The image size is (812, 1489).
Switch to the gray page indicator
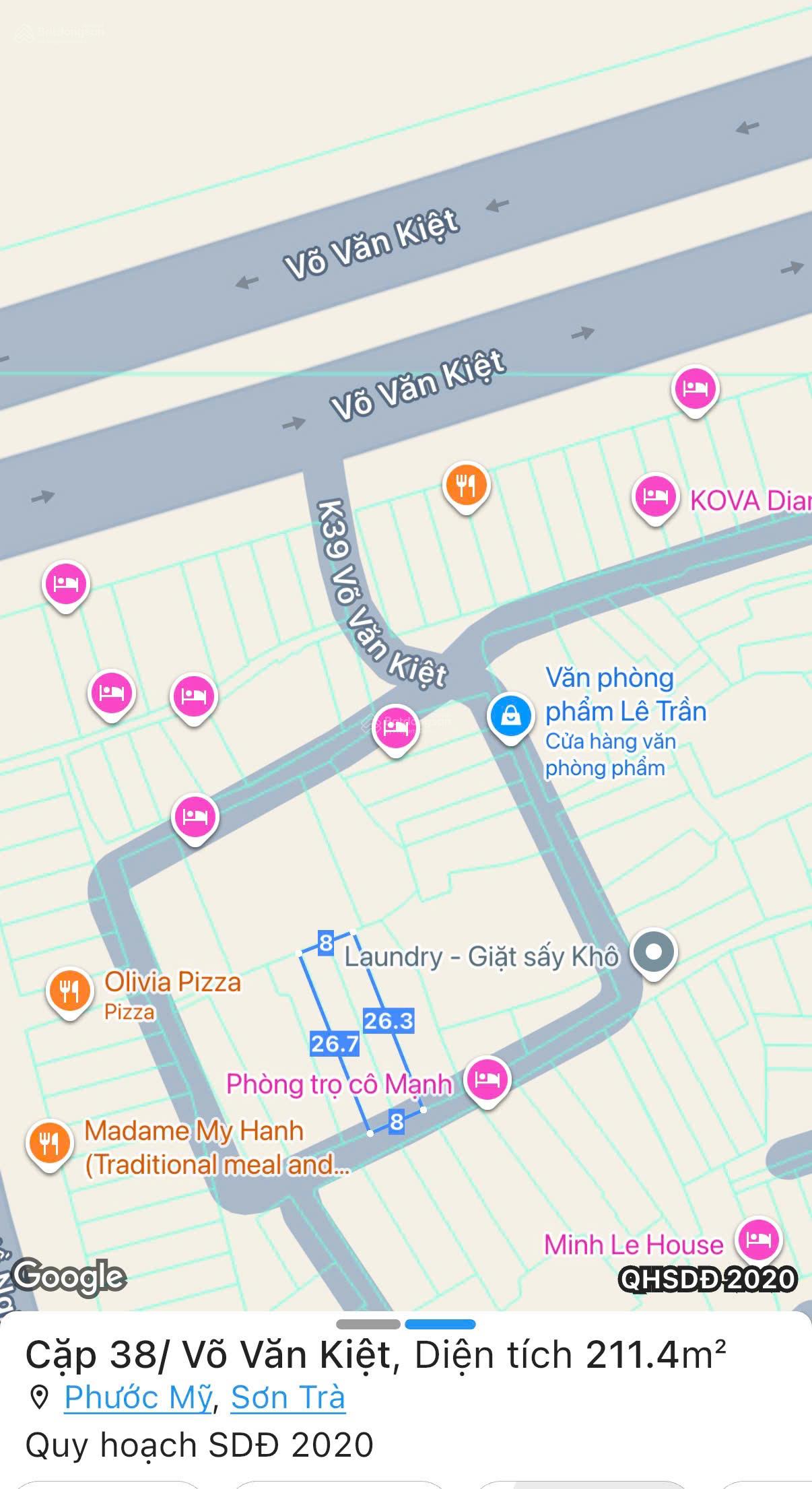pos(368,1324)
